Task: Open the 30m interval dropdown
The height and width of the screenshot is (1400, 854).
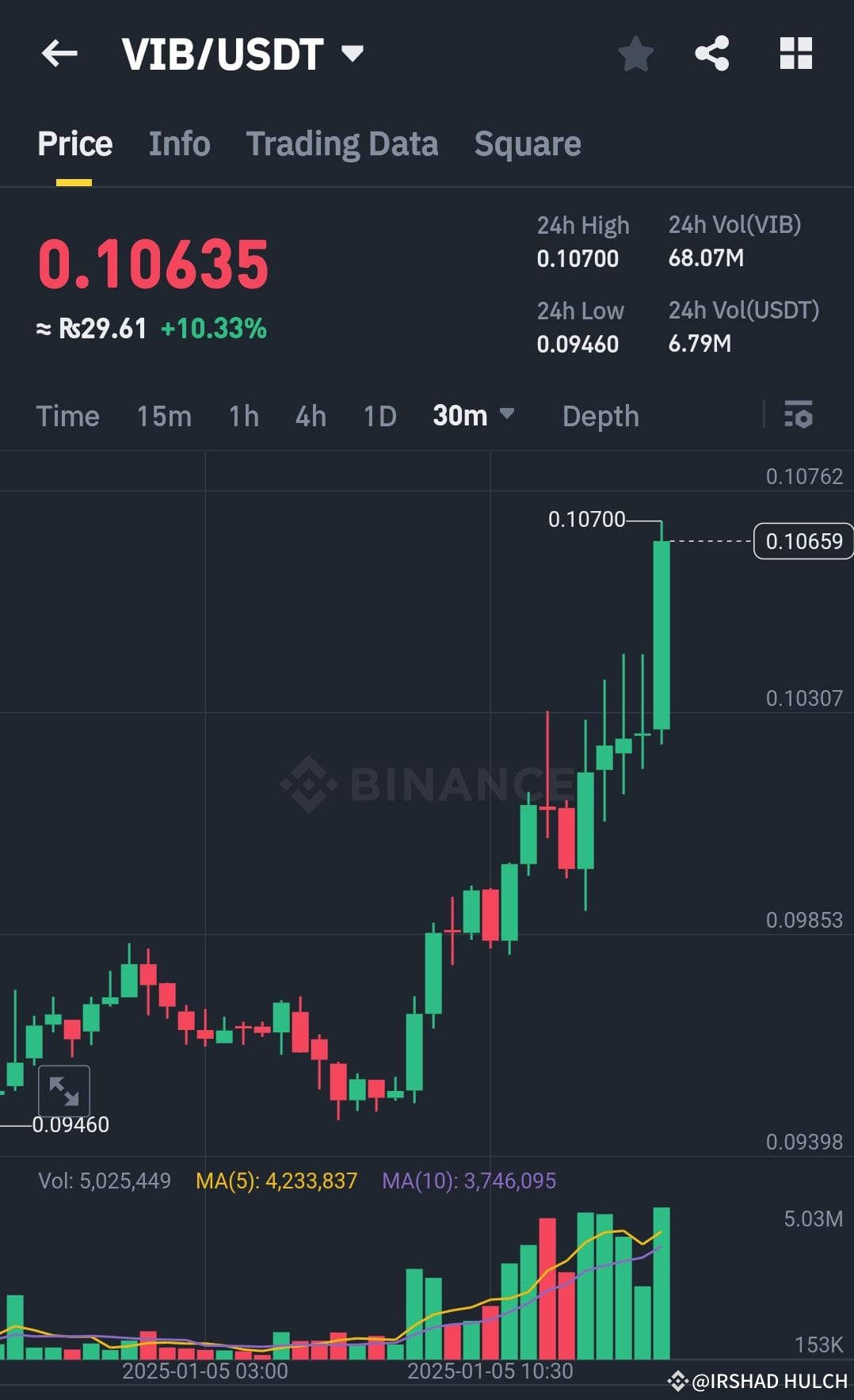Action: pos(473,415)
